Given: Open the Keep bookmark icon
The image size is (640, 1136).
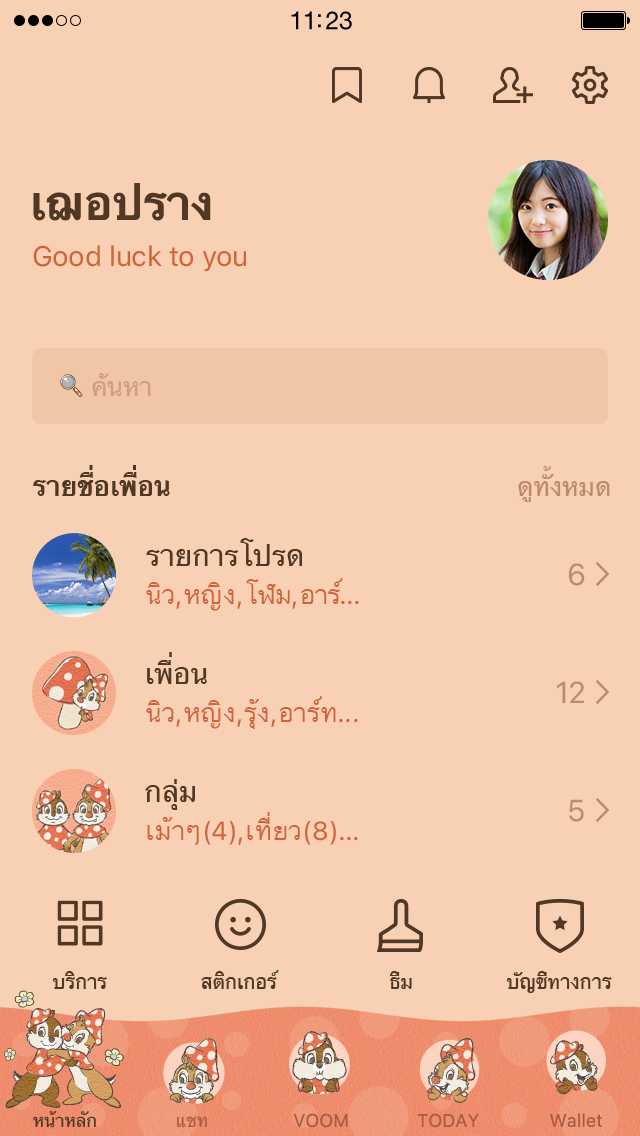Looking at the screenshot, I should [x=346, y=85].
